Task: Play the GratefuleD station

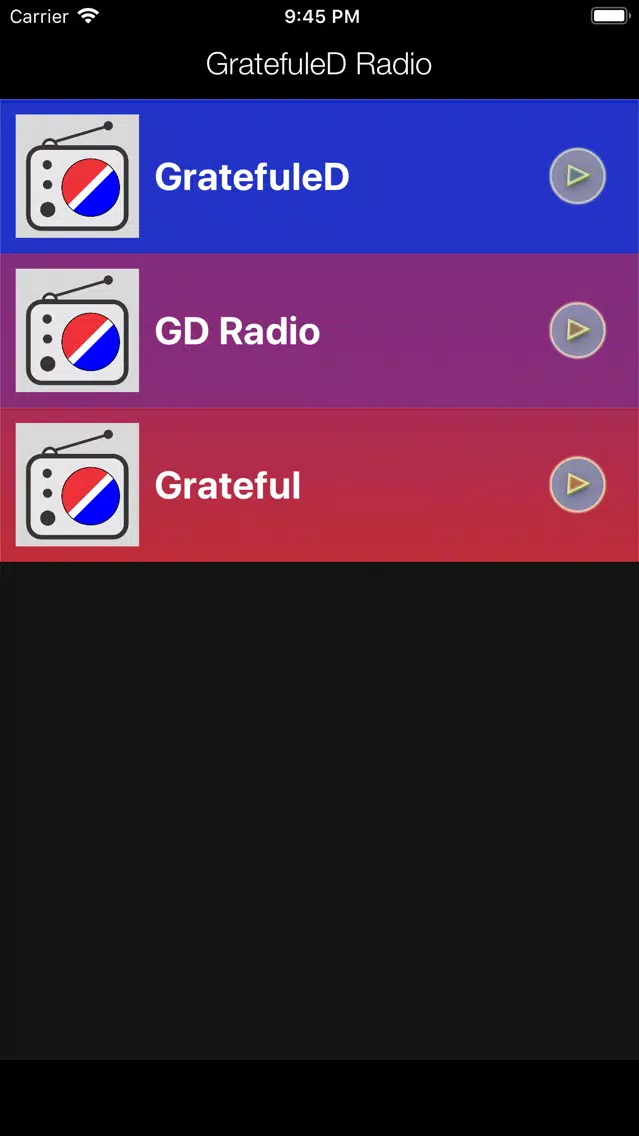Action: coord(577,176)
